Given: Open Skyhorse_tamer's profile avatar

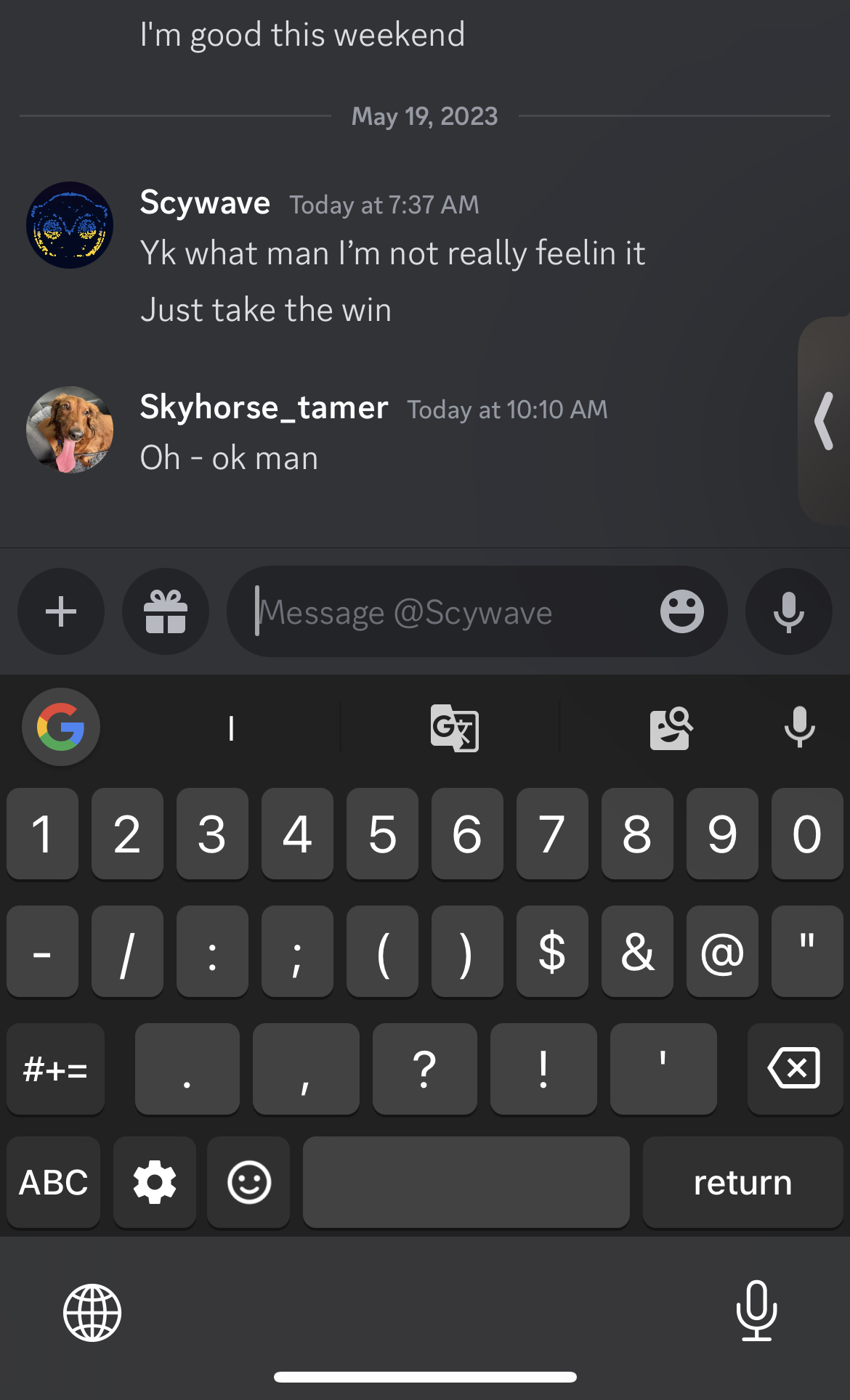Looking at the screenshot, I should click(70, 429).
